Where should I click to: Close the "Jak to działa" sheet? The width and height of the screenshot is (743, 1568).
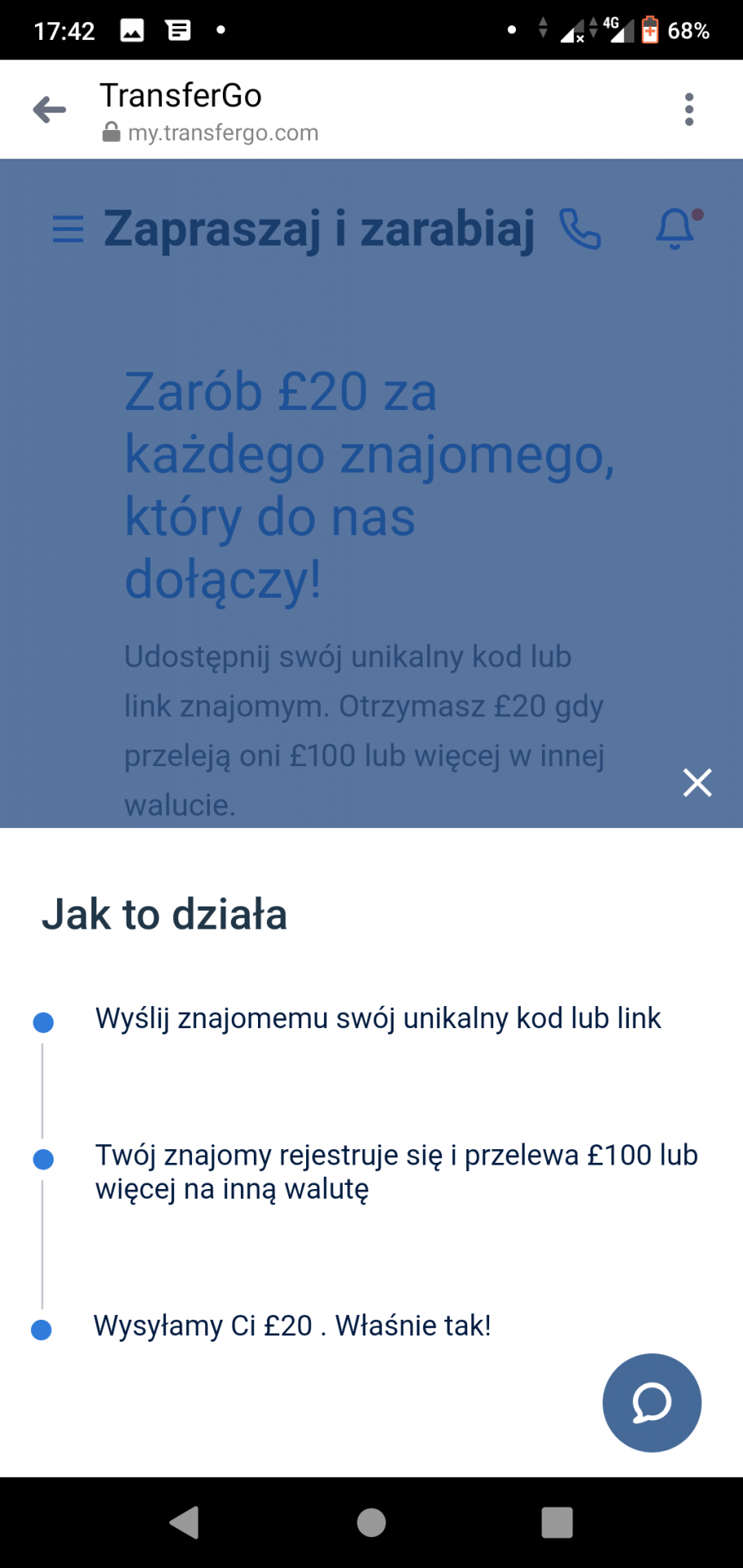tap(697, 782)
